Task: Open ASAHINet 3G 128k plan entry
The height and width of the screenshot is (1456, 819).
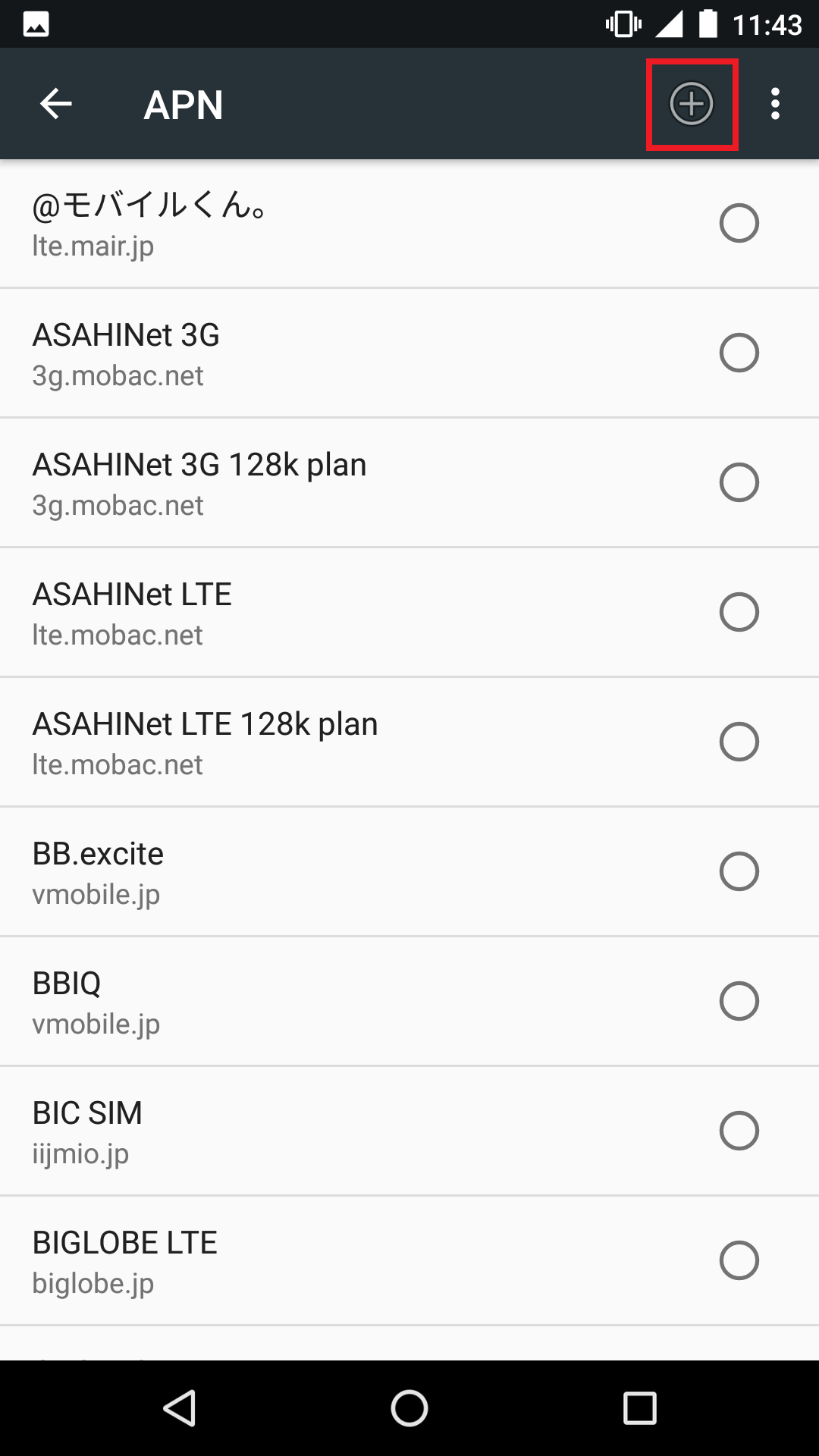Action: (303, 483)
